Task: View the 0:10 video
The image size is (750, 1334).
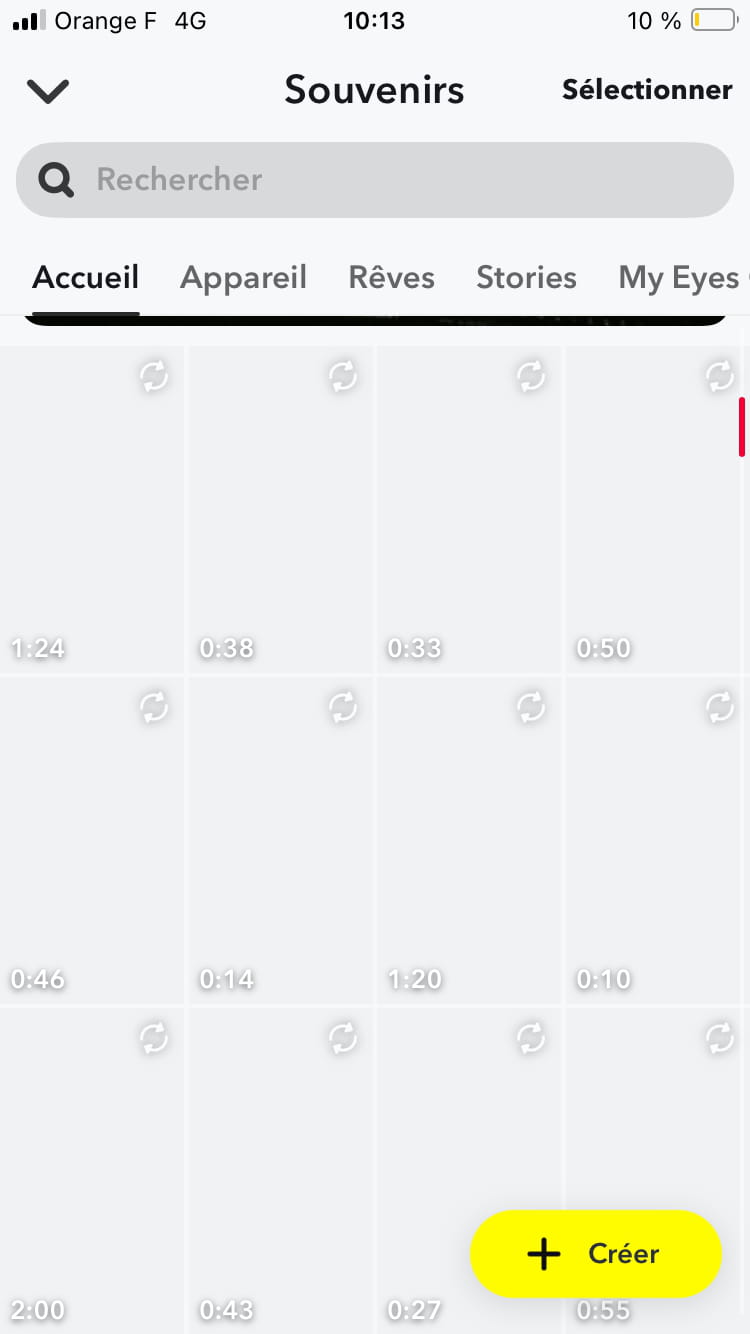Action: [655, 840]
